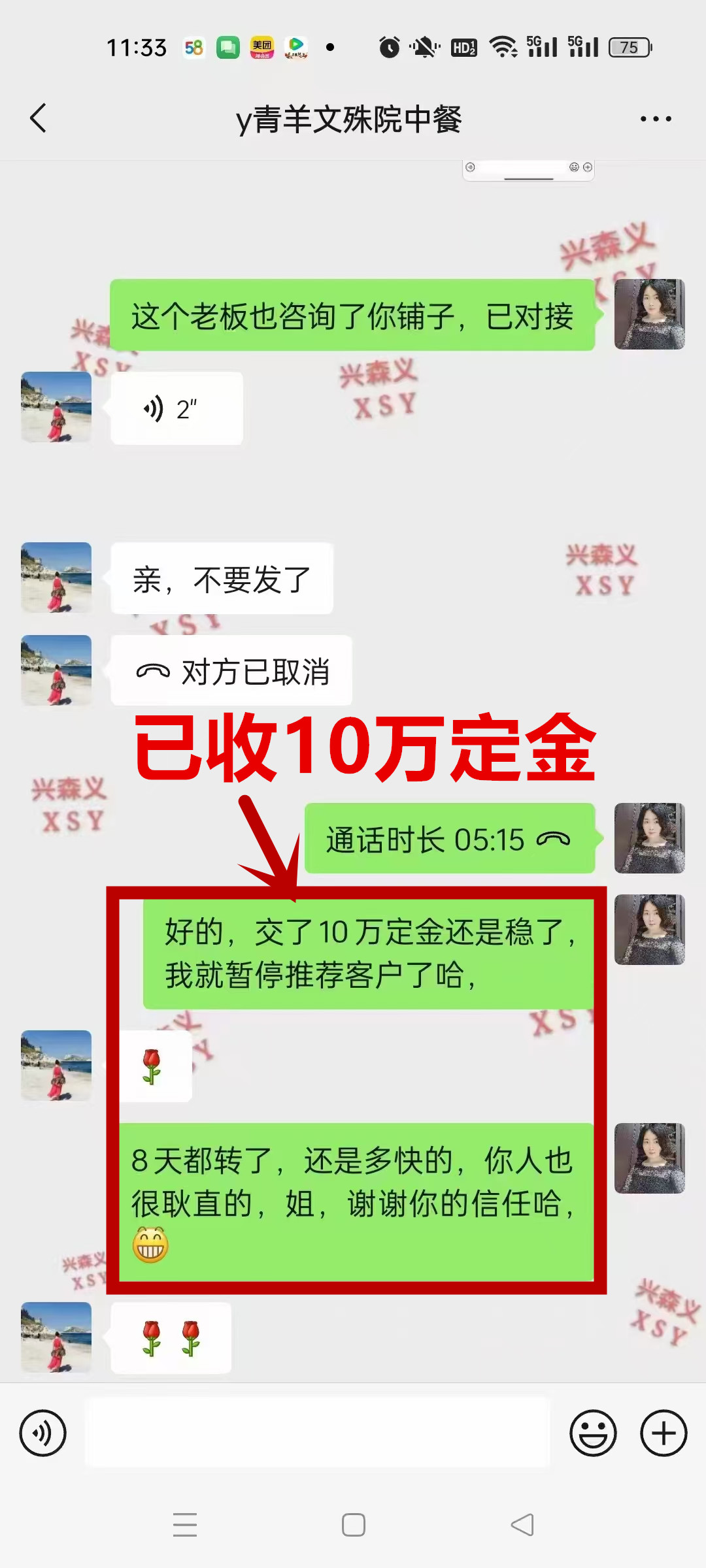
Task: Tap the system home button
Action: point(353,1525)
